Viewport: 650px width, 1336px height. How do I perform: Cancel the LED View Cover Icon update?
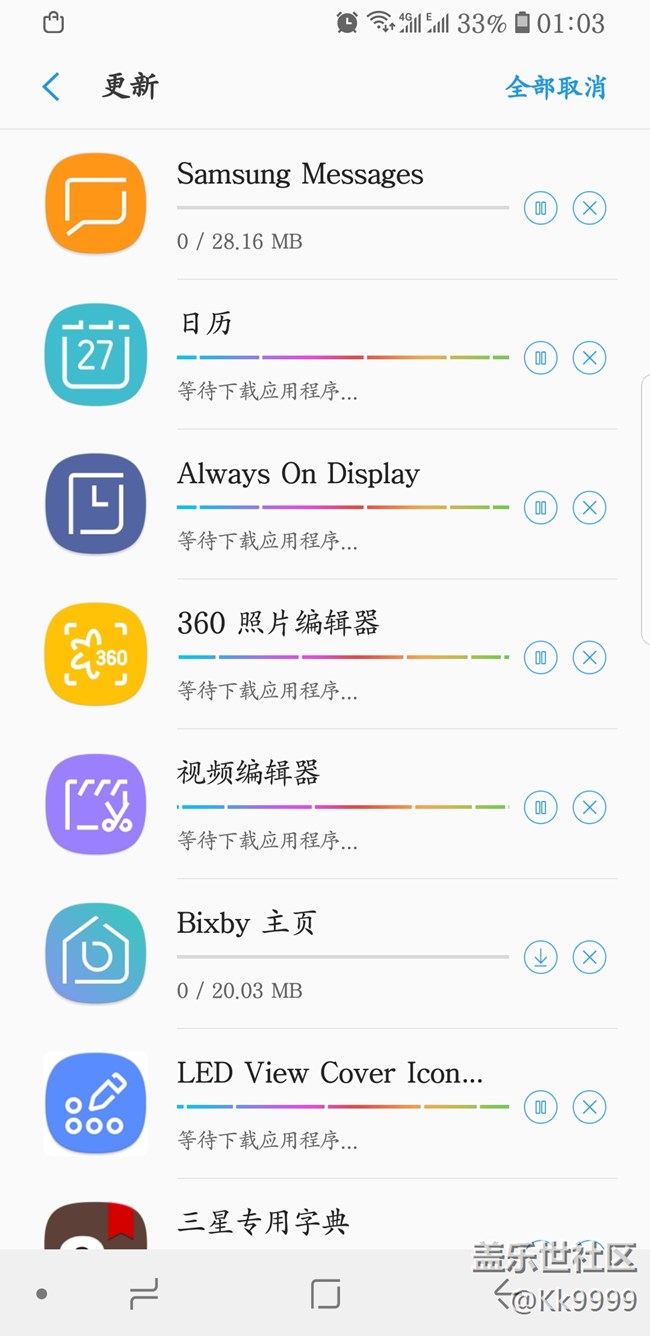tap(589, 1107)
